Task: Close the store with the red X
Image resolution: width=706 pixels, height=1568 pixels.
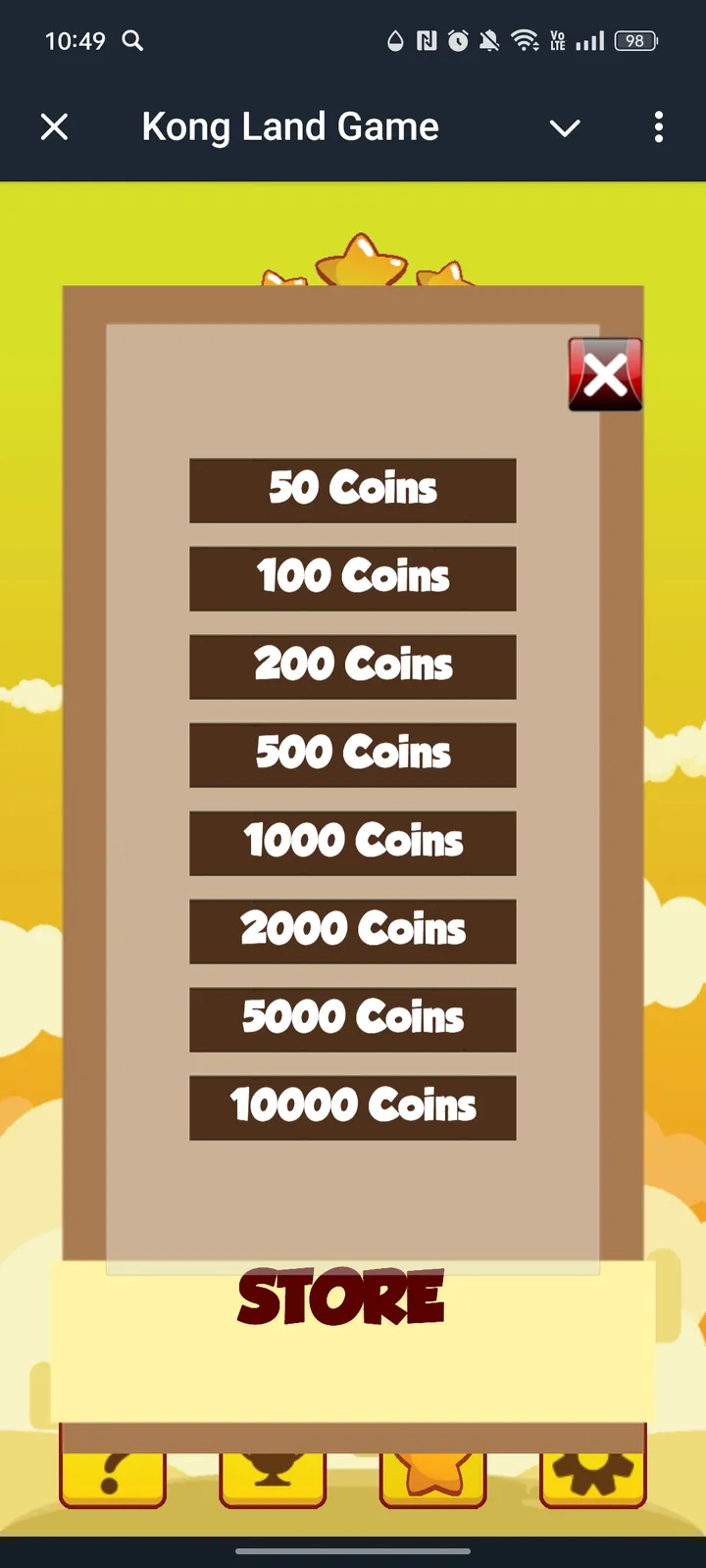Action: (604, 374)
